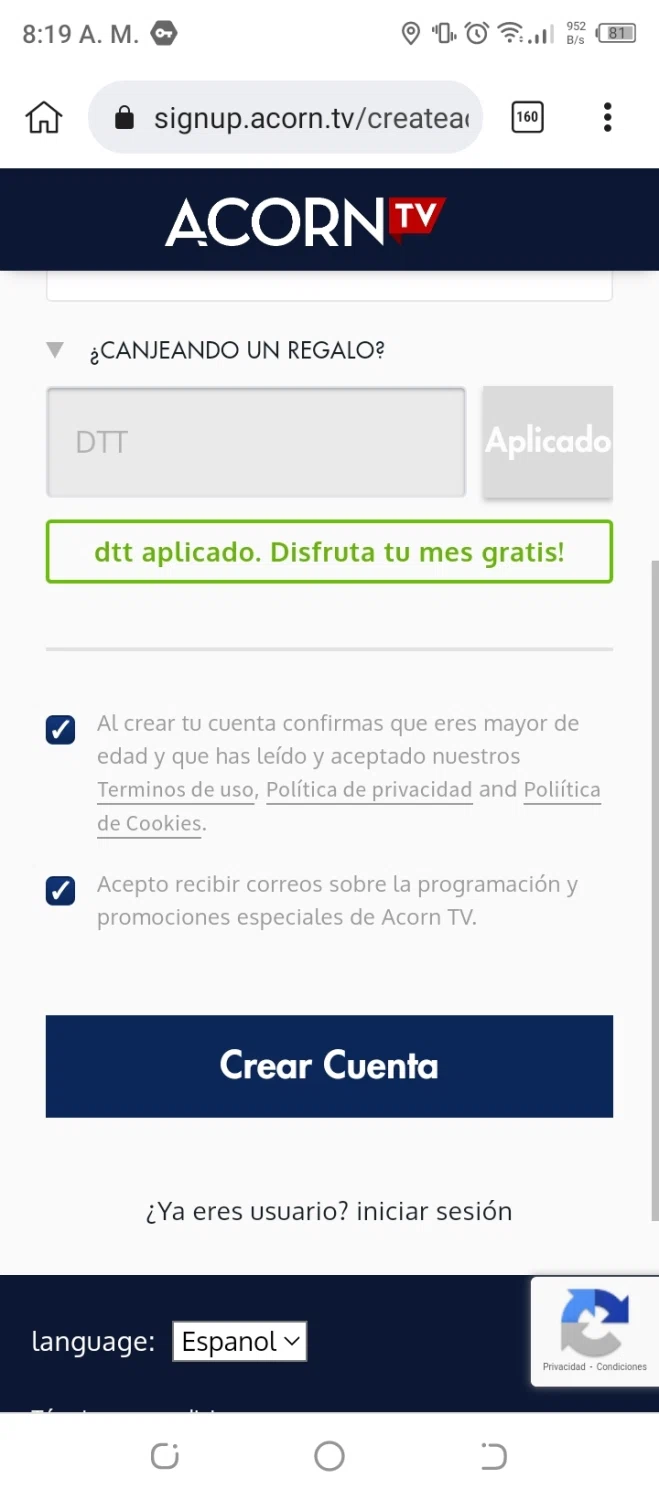Tap the system home button
Screen dimensions: 659x1500
(x=329, y=1456)
